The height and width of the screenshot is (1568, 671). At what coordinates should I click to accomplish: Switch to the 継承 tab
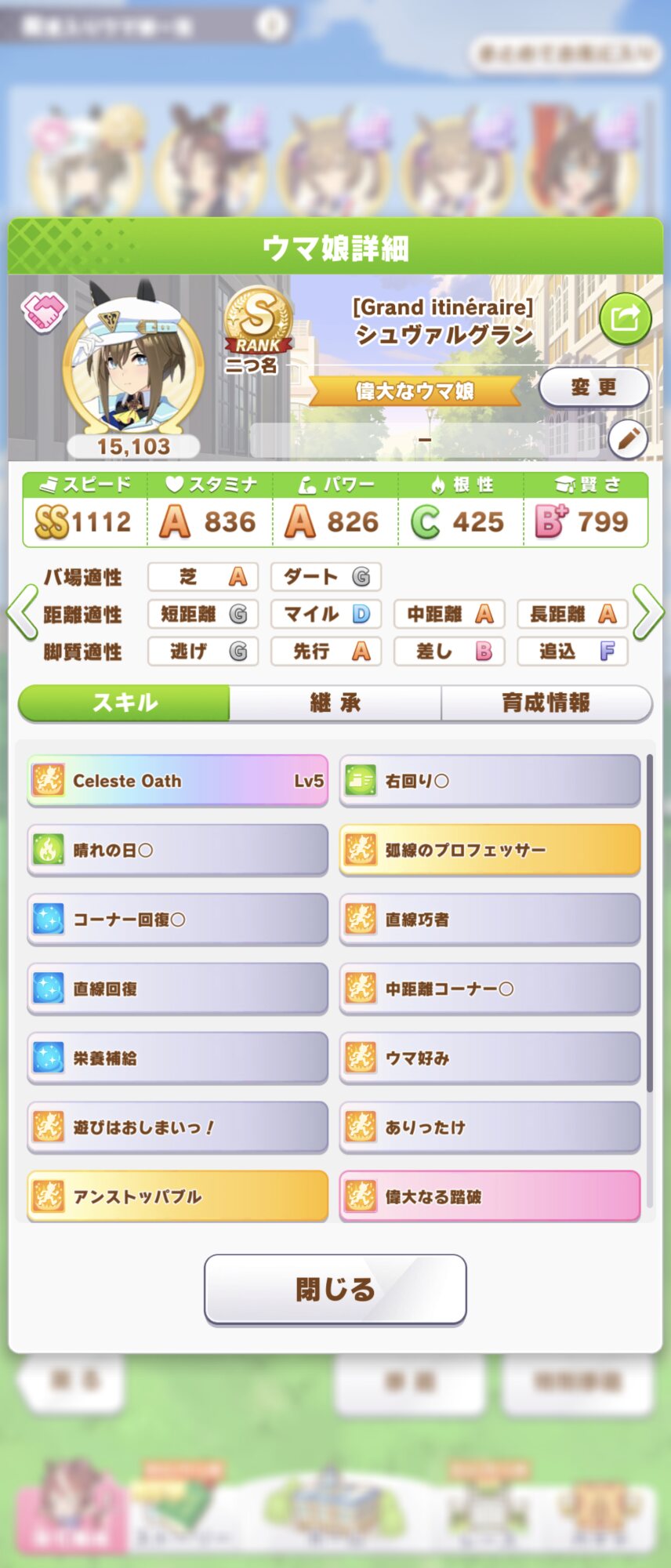coord(335,702)
